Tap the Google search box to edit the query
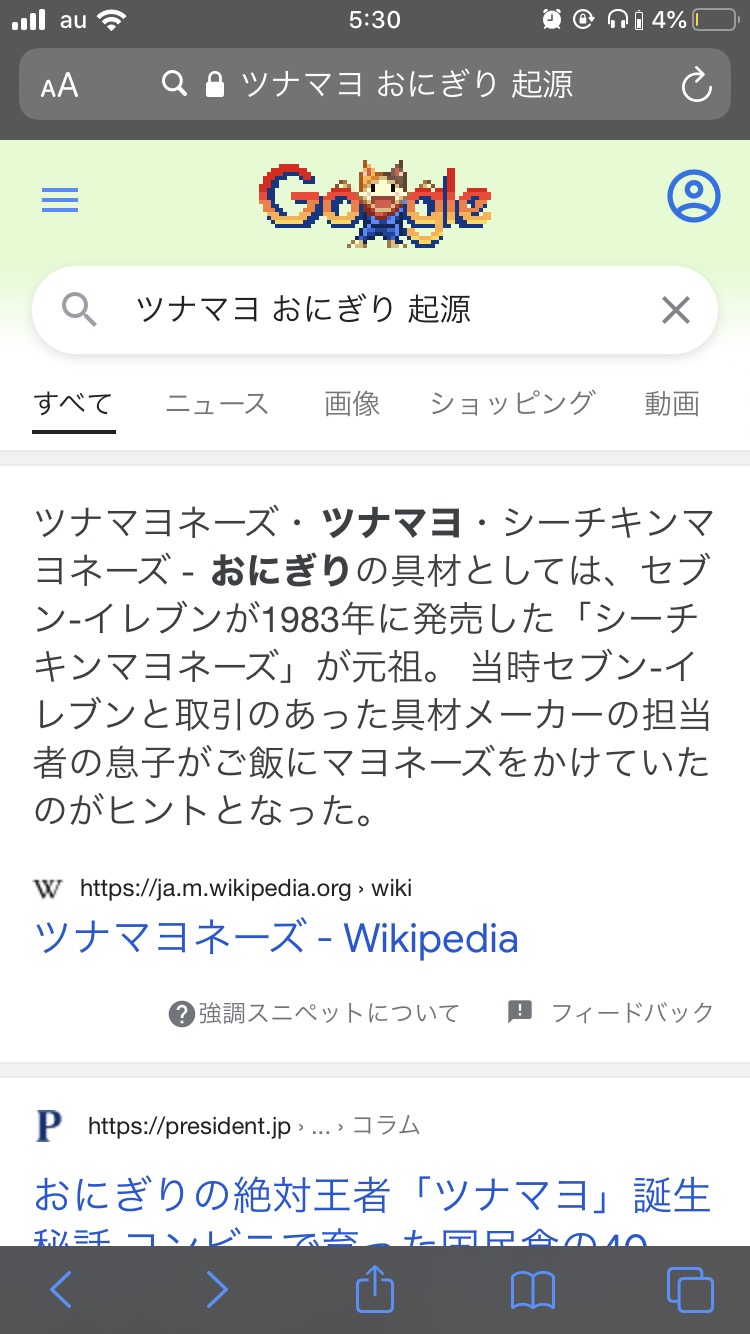The height and width of the screenshot is (1334, 750). [380, 310]
